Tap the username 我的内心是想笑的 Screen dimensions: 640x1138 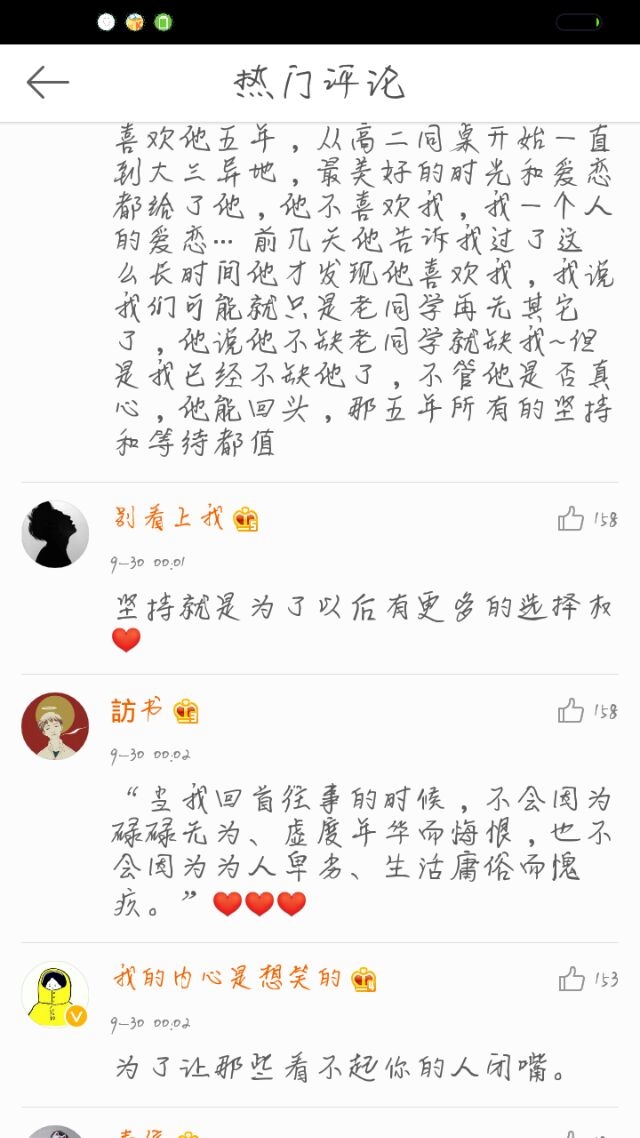click(227, 978)
